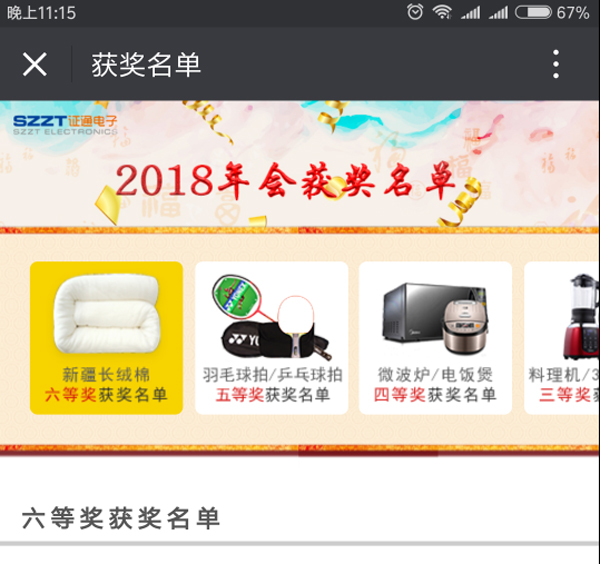Show 三等奖 料理机 winners card
The image size is (600, 564).
(563, 338)
